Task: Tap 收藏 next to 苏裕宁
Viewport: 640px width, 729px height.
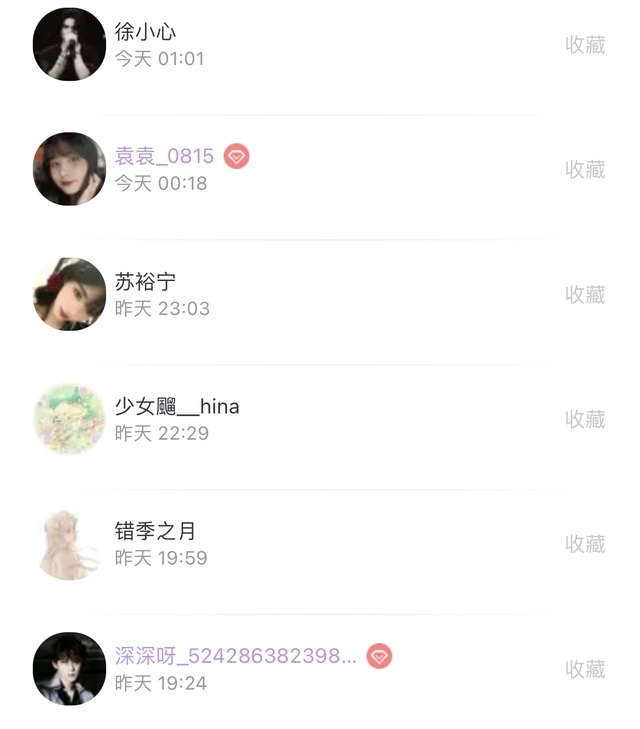Action: (585, 295)
